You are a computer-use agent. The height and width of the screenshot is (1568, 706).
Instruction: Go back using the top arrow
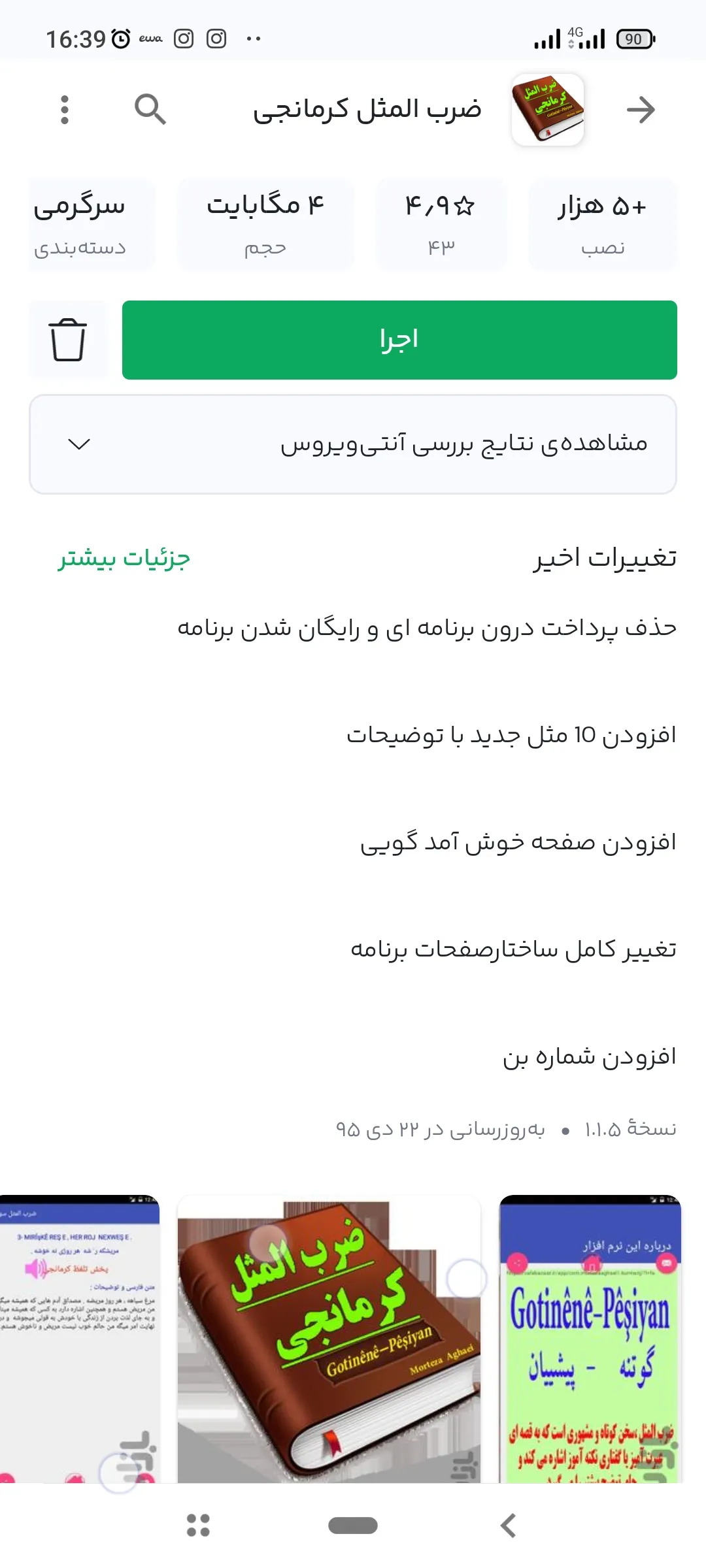[640, 110]
